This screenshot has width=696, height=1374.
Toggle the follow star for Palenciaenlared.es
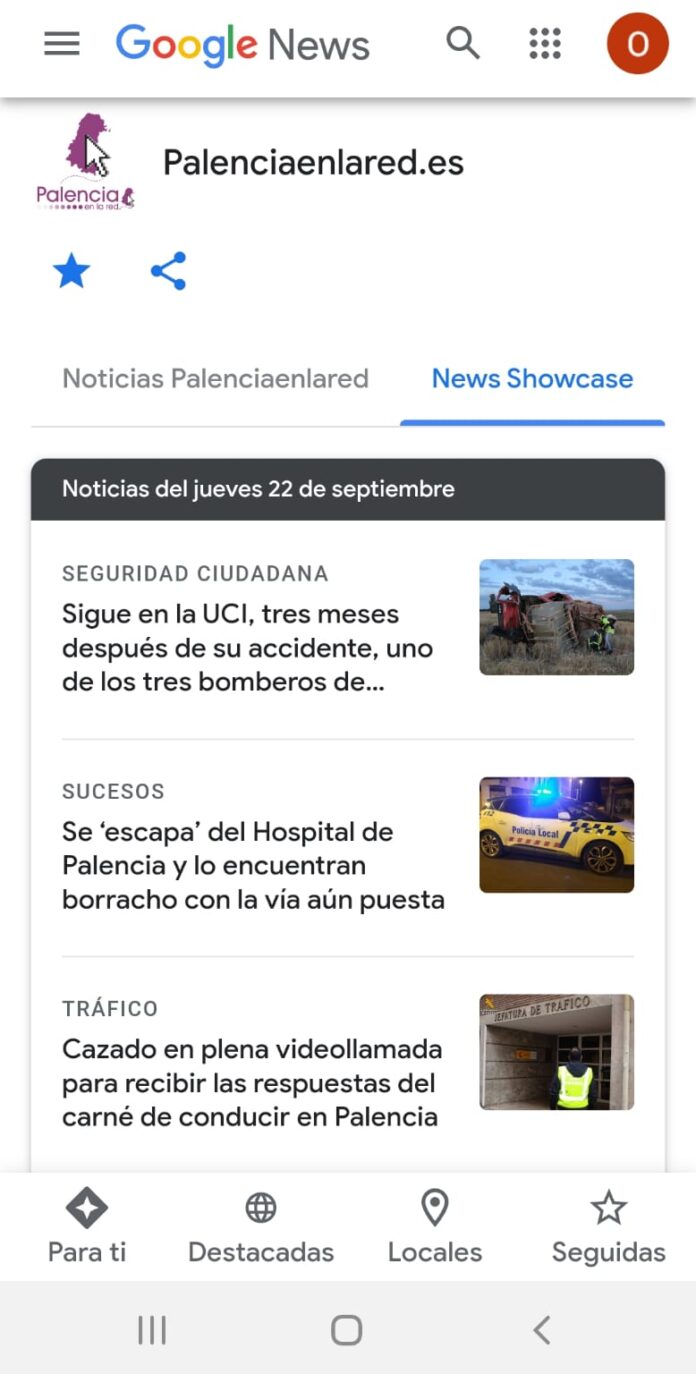pyautogui.click(x=71, y=271)
